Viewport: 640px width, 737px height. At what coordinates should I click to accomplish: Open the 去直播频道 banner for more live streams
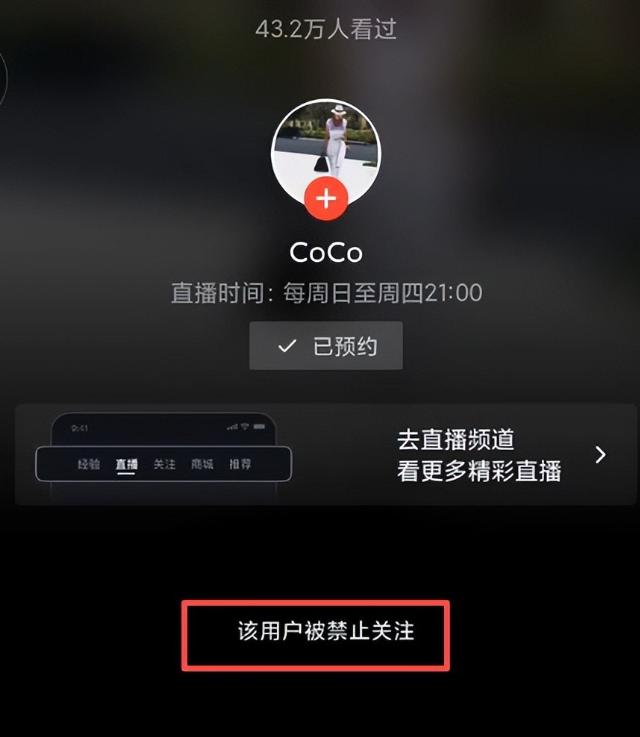[x=325, y=455]
